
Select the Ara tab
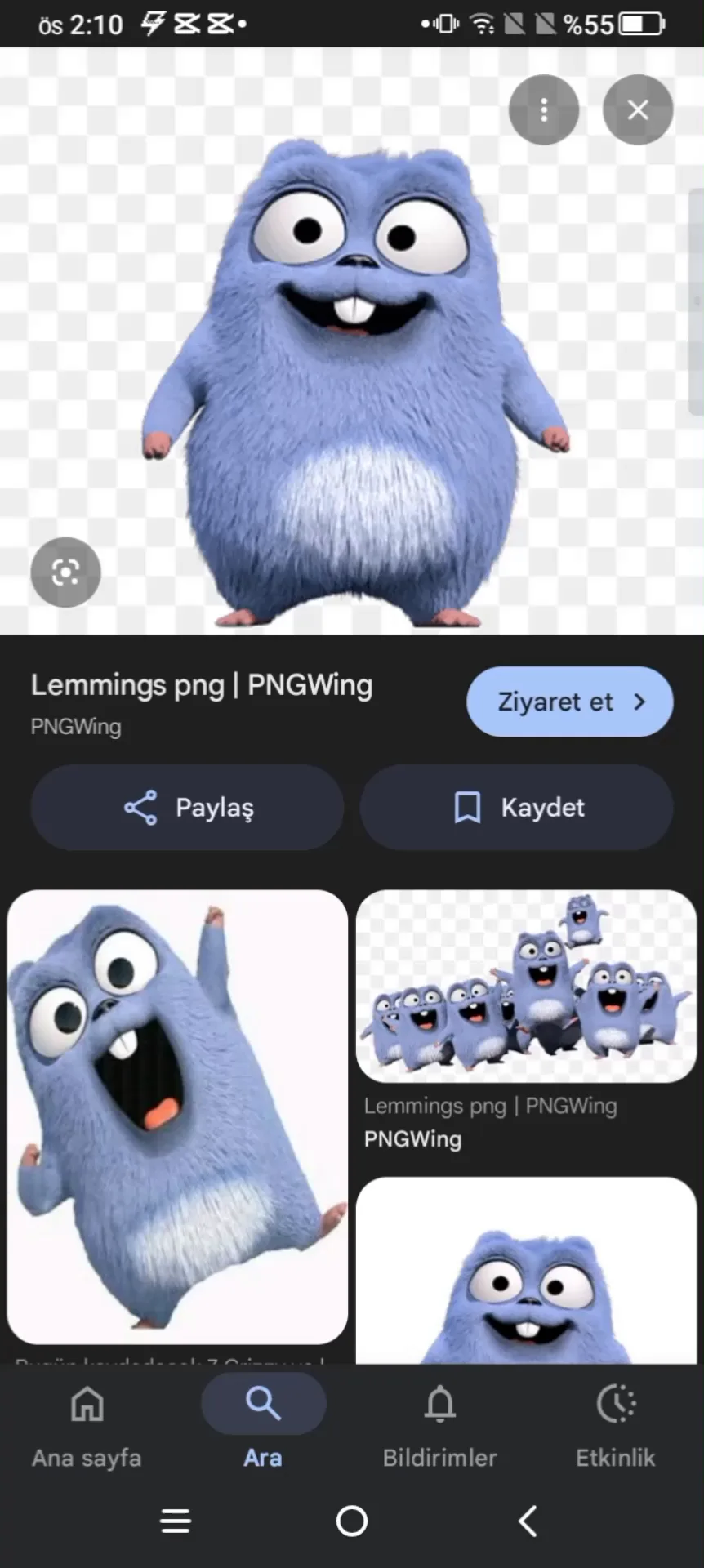tap(263, 1426)
